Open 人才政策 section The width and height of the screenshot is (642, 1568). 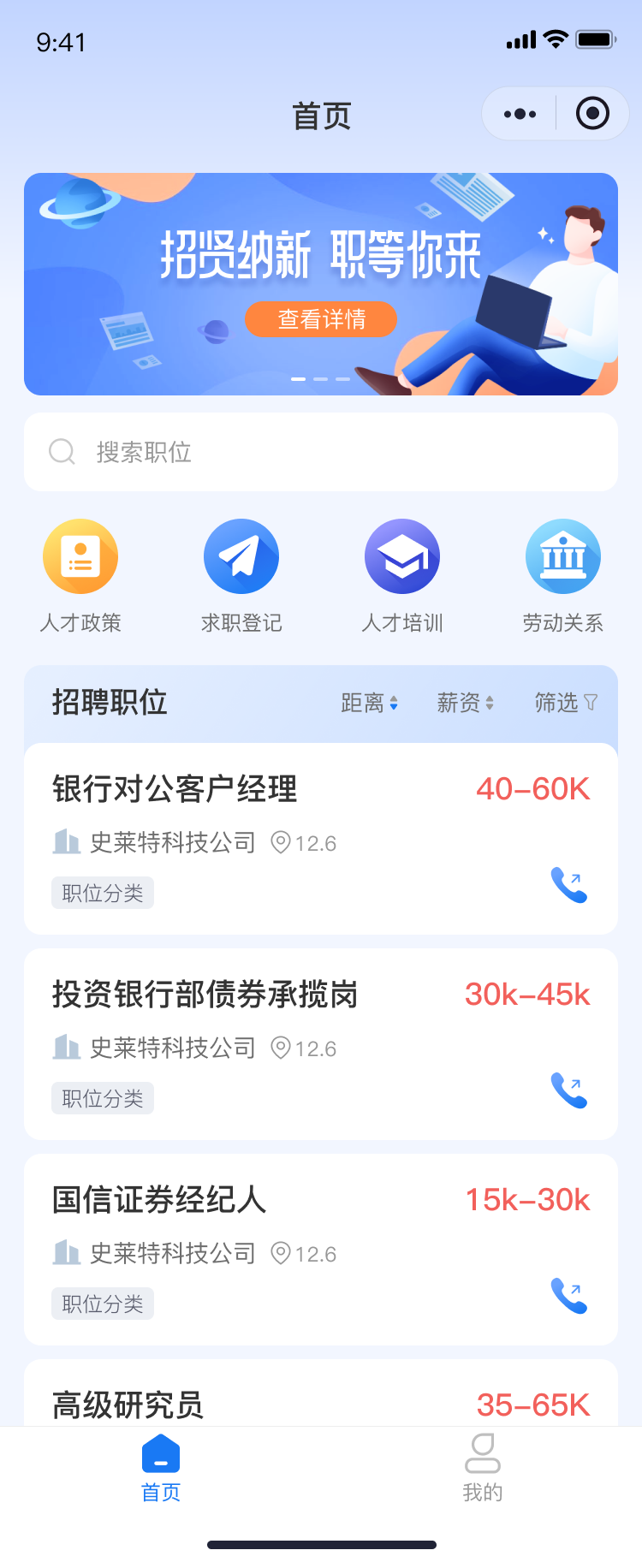80,575
